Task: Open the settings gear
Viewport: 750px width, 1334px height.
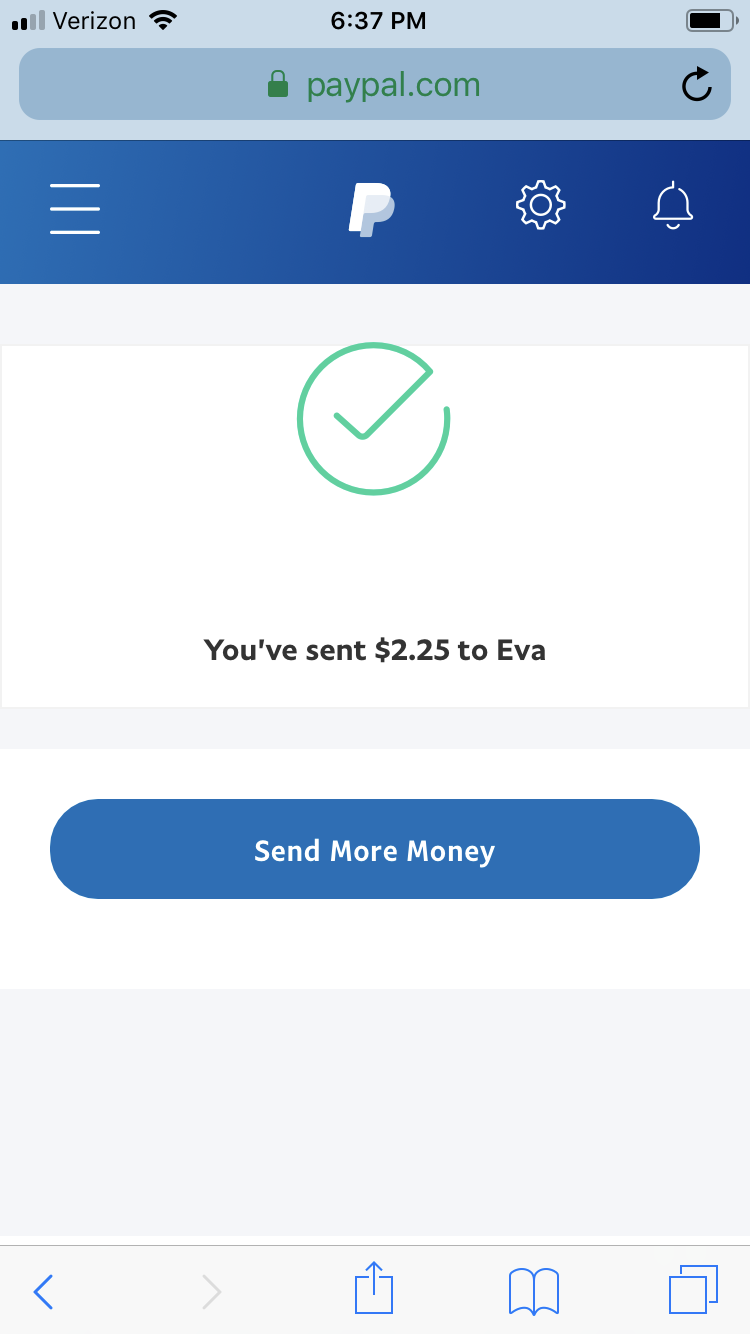Action: pos(540,206)
